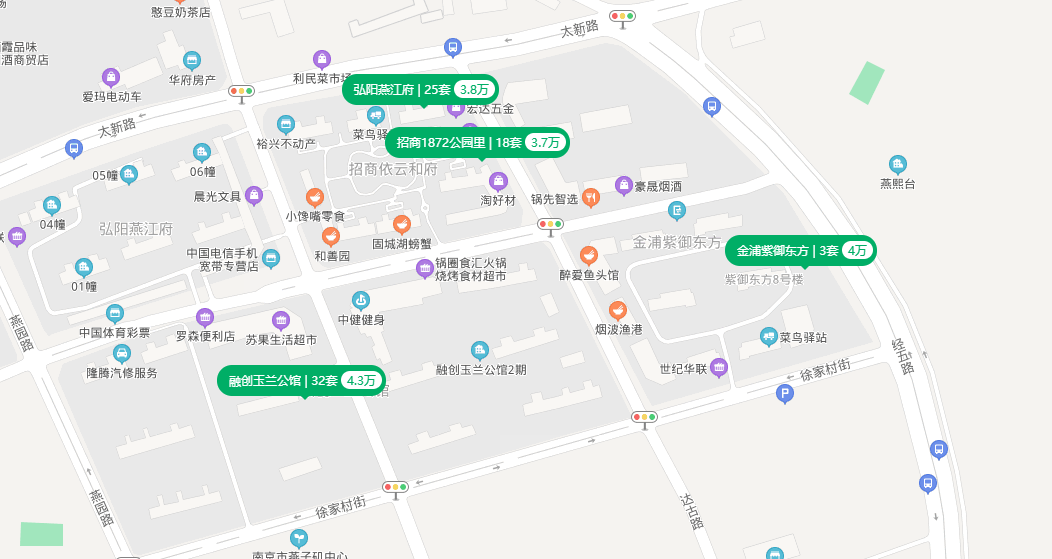View the 融创玉兰公馆 32套 listings marker
Screen dimensions: 1052x559
coord(301,380)
